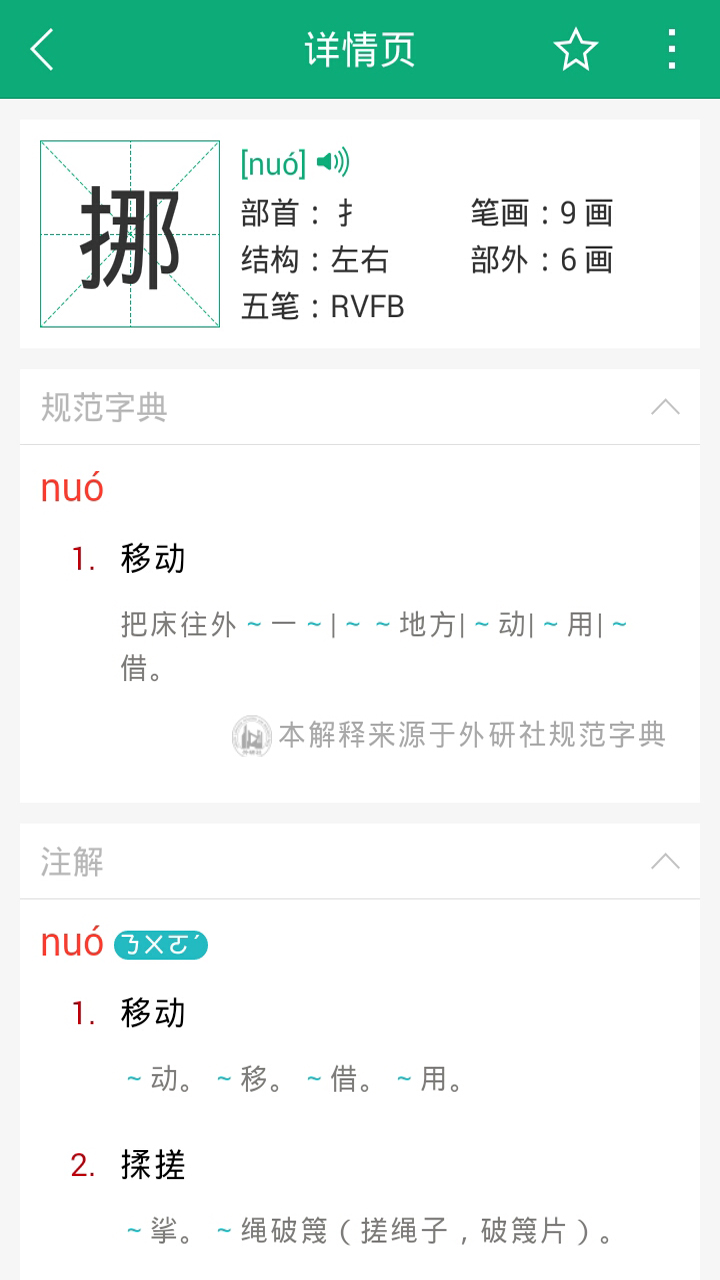This screenshot has height=1280, width=720.
Task: Play the nuó pronunciation audio
Action: pos(333,162)
